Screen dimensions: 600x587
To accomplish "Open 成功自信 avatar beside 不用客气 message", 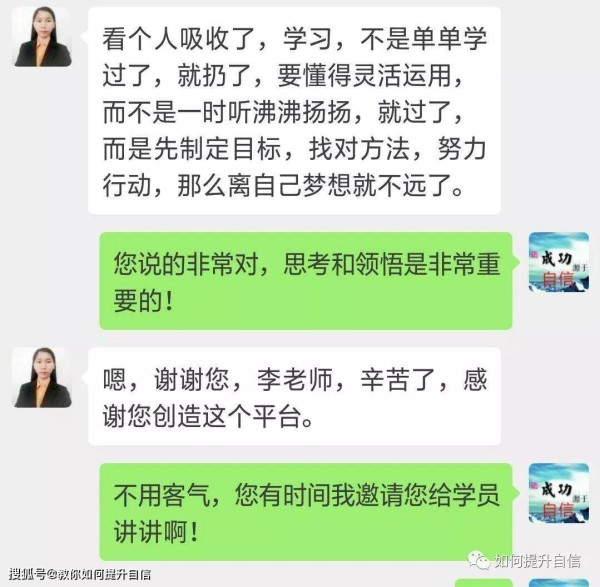I will pyautogui.click(x=558, y=494).
